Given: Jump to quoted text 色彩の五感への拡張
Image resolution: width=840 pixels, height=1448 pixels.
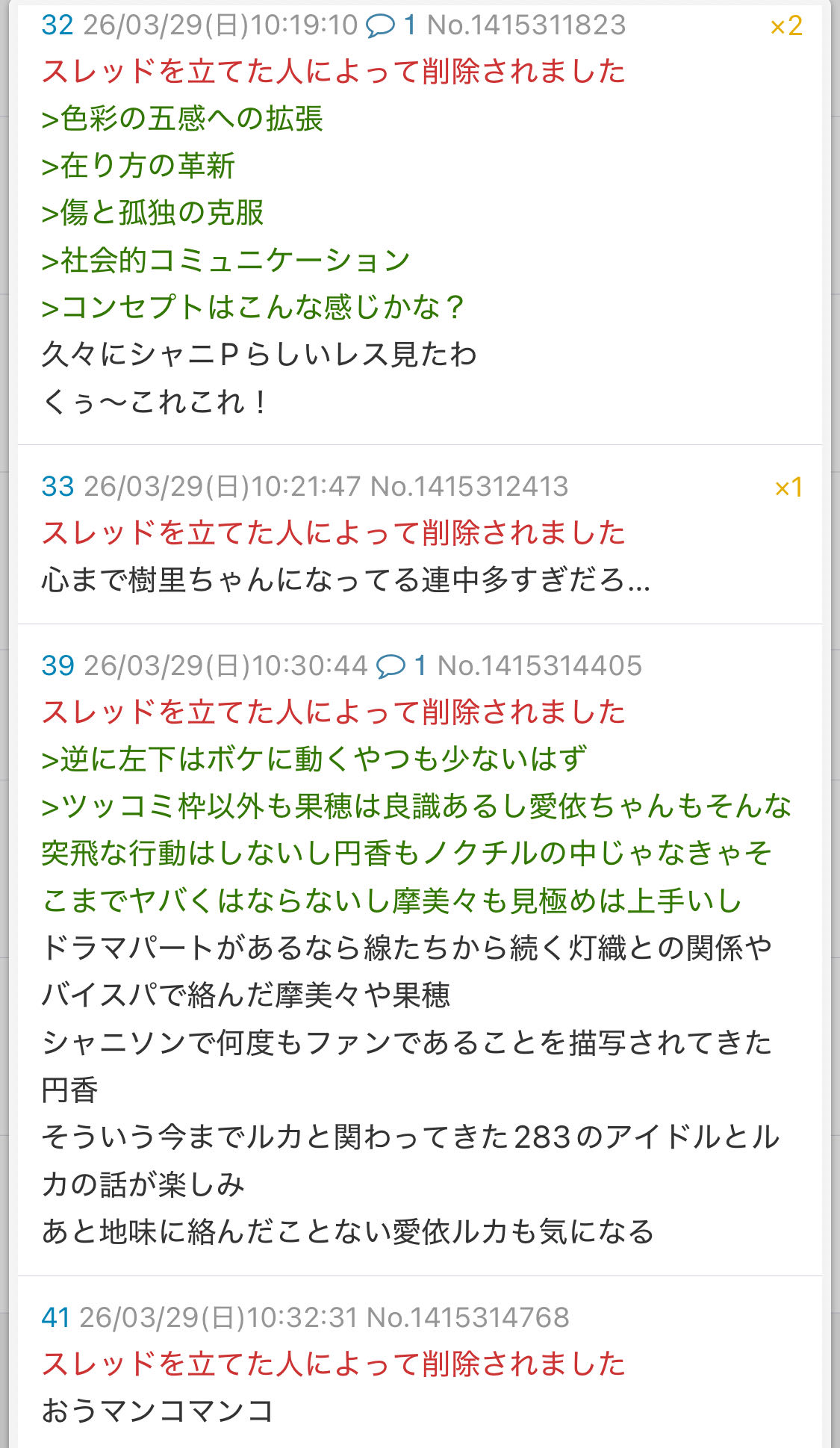Looking at the screenshot, I should click(x=182, y=119).
